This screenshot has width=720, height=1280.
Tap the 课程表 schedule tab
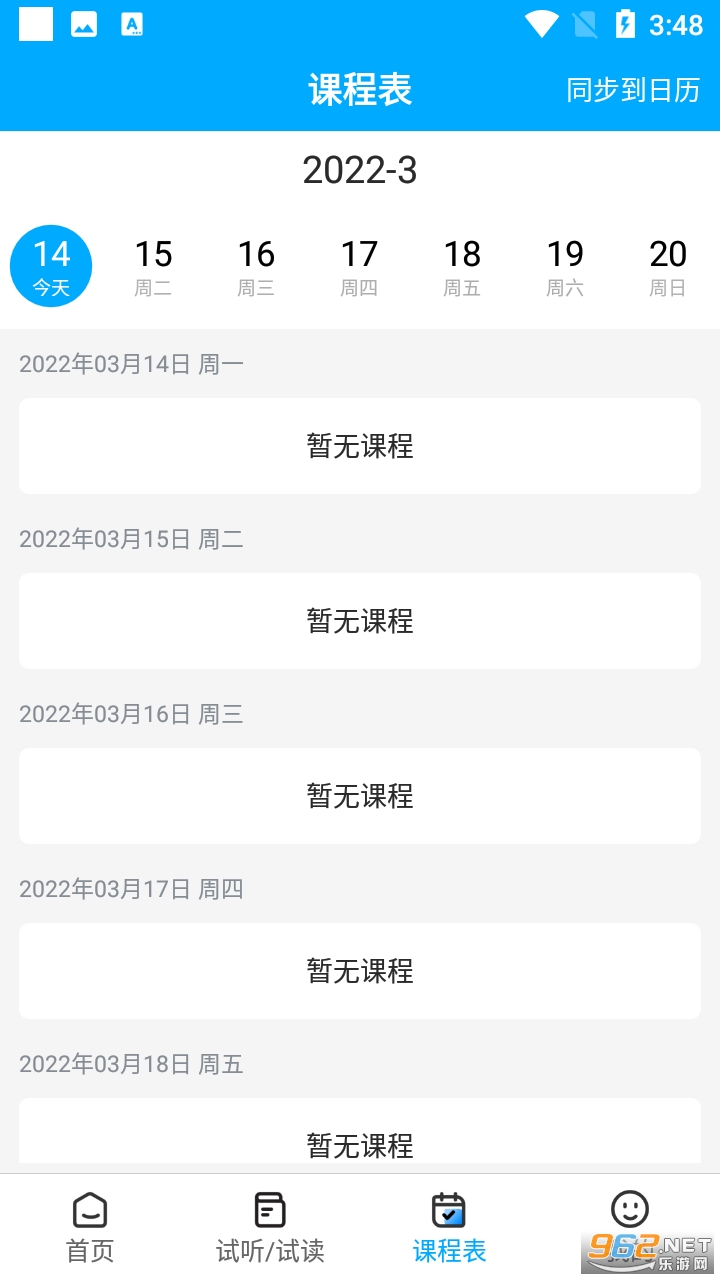tap(449, 1227)
